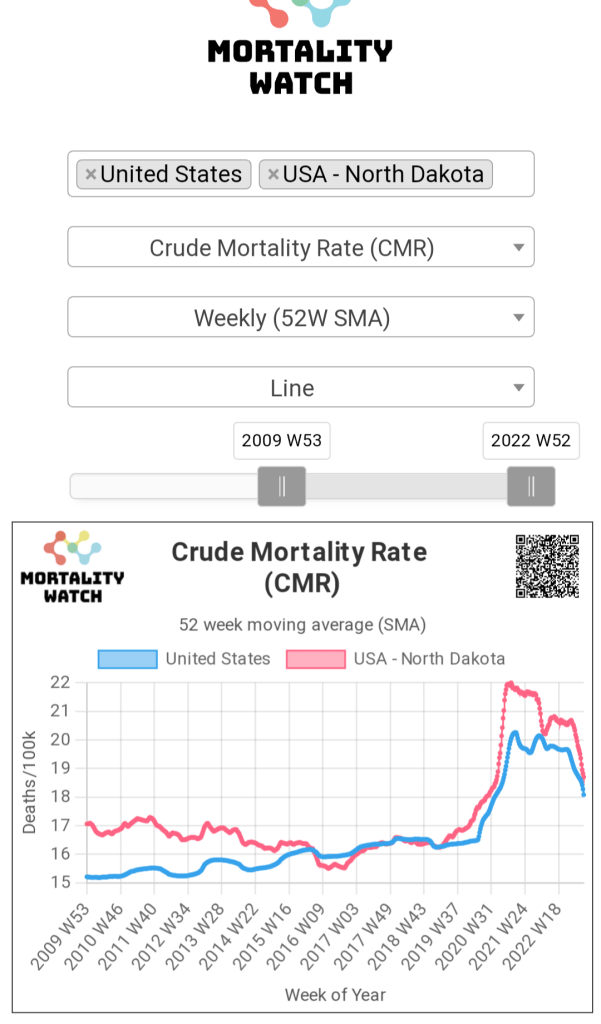The height and width of the screenshot is (1024, 601).
Task: Open the Weekly (52W SMA) dropdown
Action: point(300,317)
